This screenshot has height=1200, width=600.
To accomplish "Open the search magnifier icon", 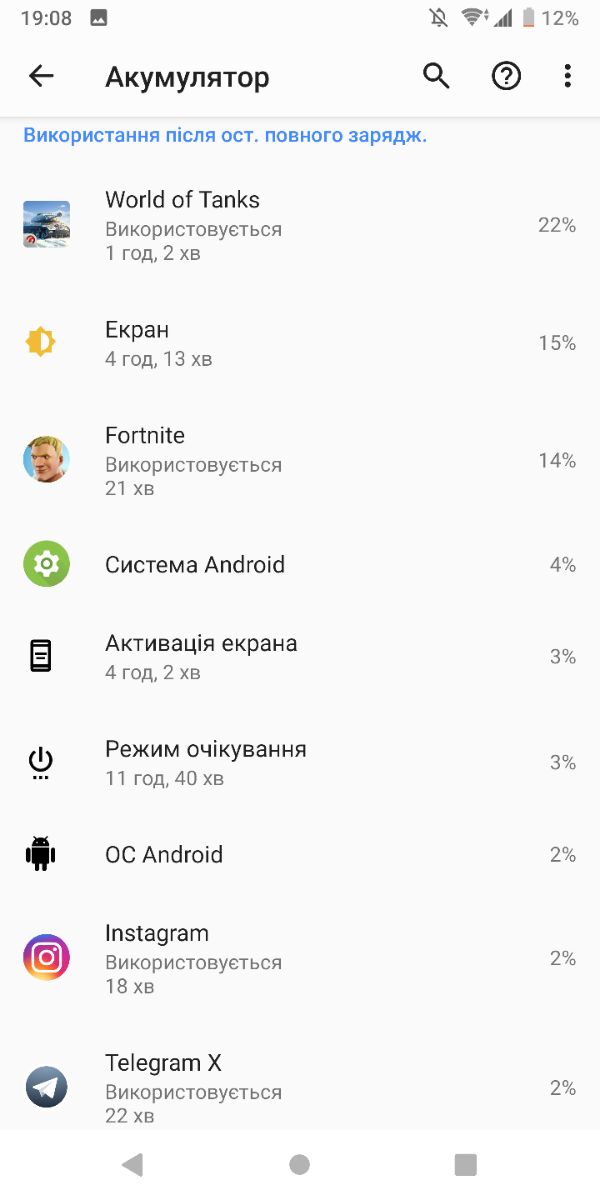I will (436, 76).
